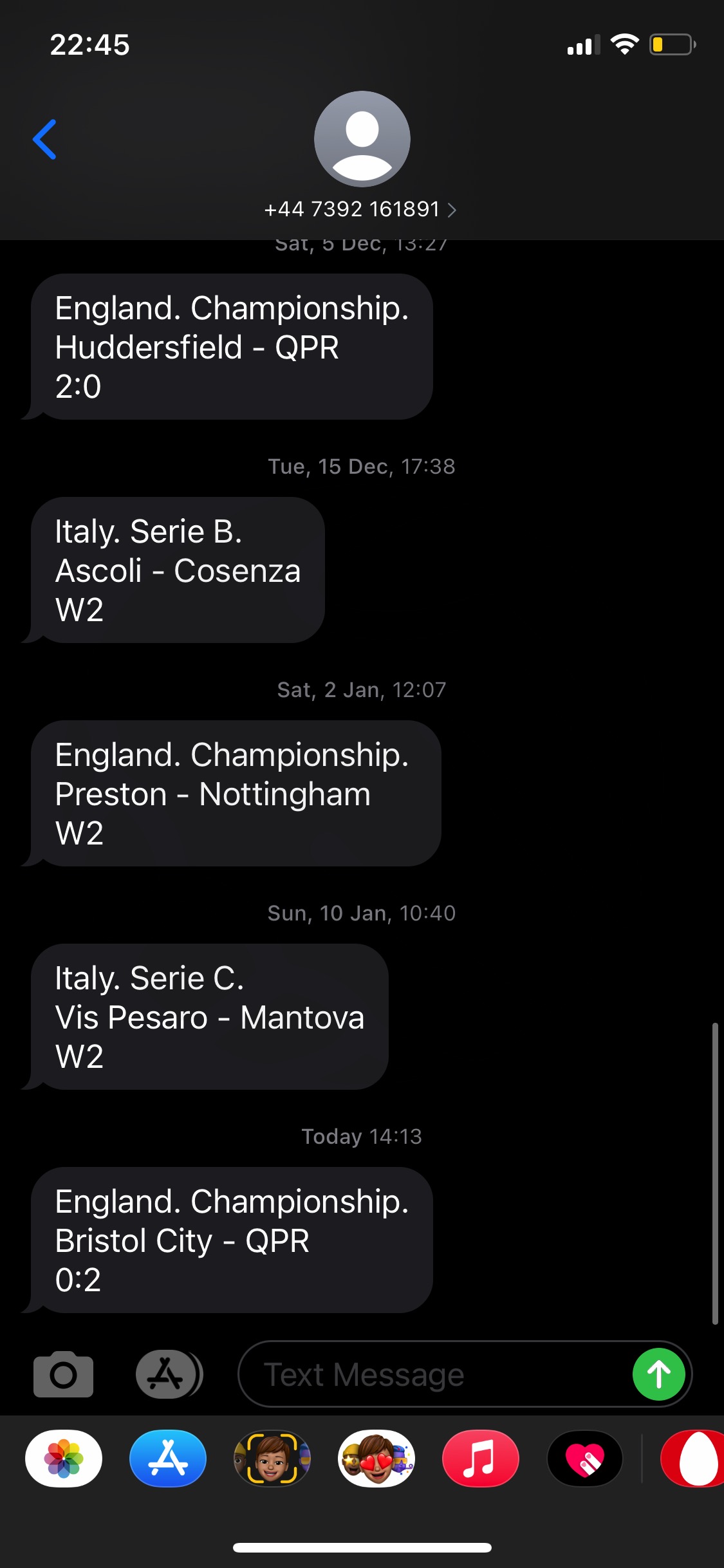Open the Music iMessage app

[x=481, y=1459]
